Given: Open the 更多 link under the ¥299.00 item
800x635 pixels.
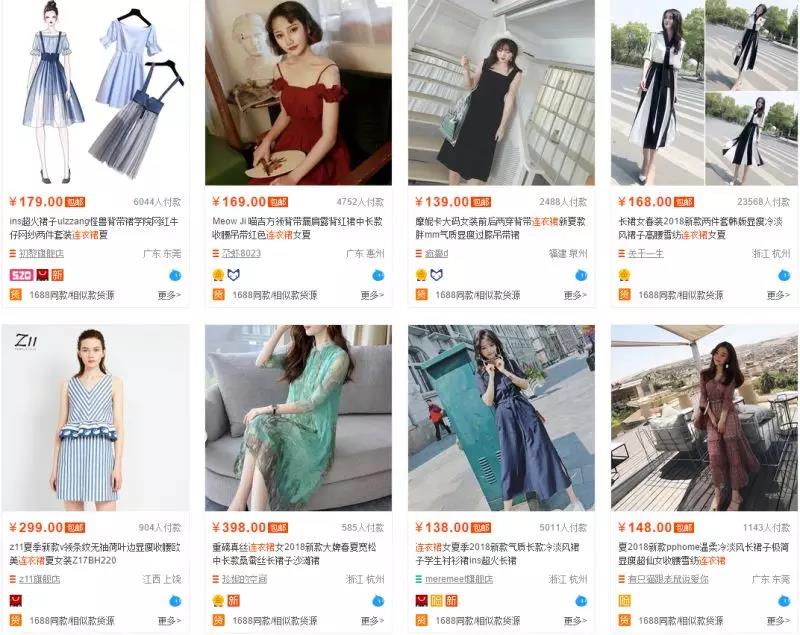Looking at the screenshot, I should click(169, 621).
